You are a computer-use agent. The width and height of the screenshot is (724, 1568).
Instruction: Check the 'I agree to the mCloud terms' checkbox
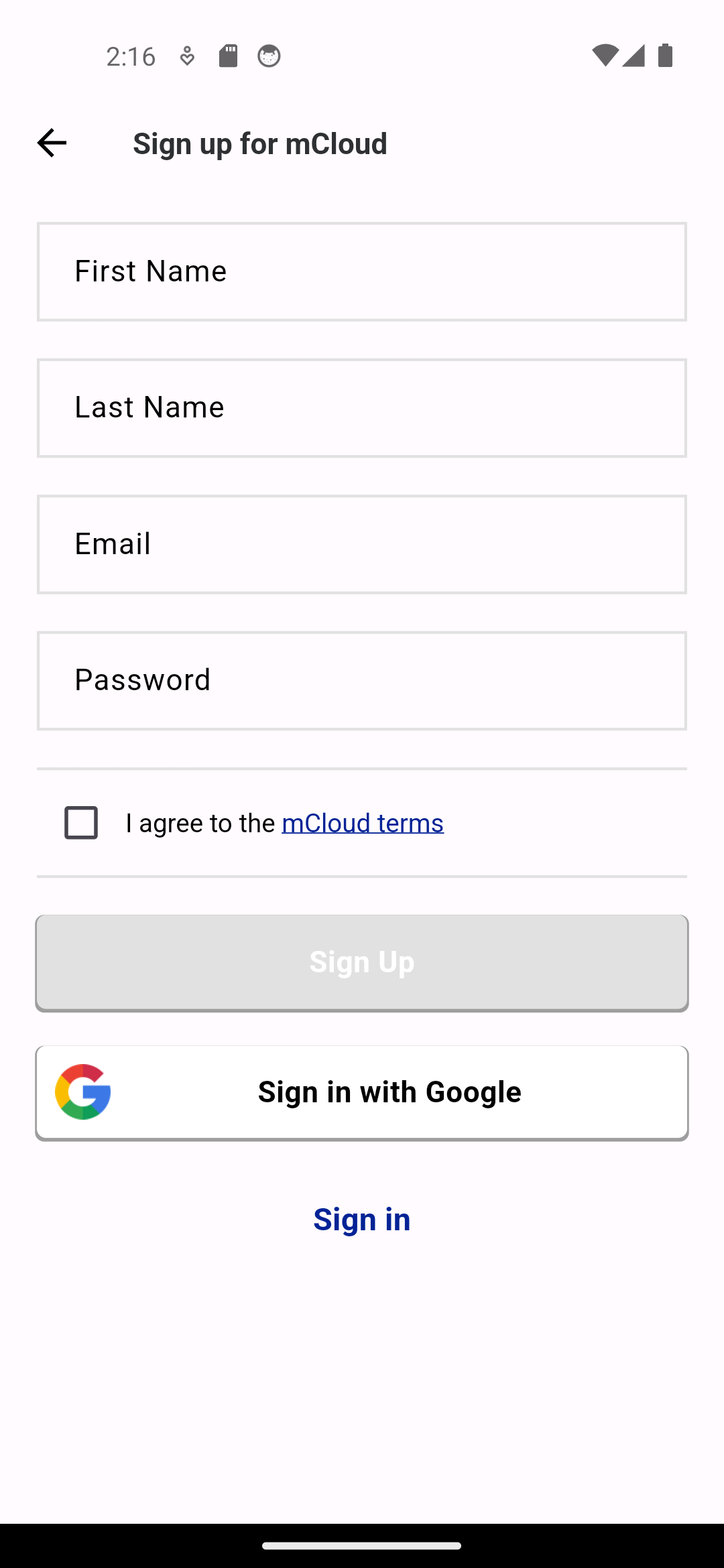(80, 823)
